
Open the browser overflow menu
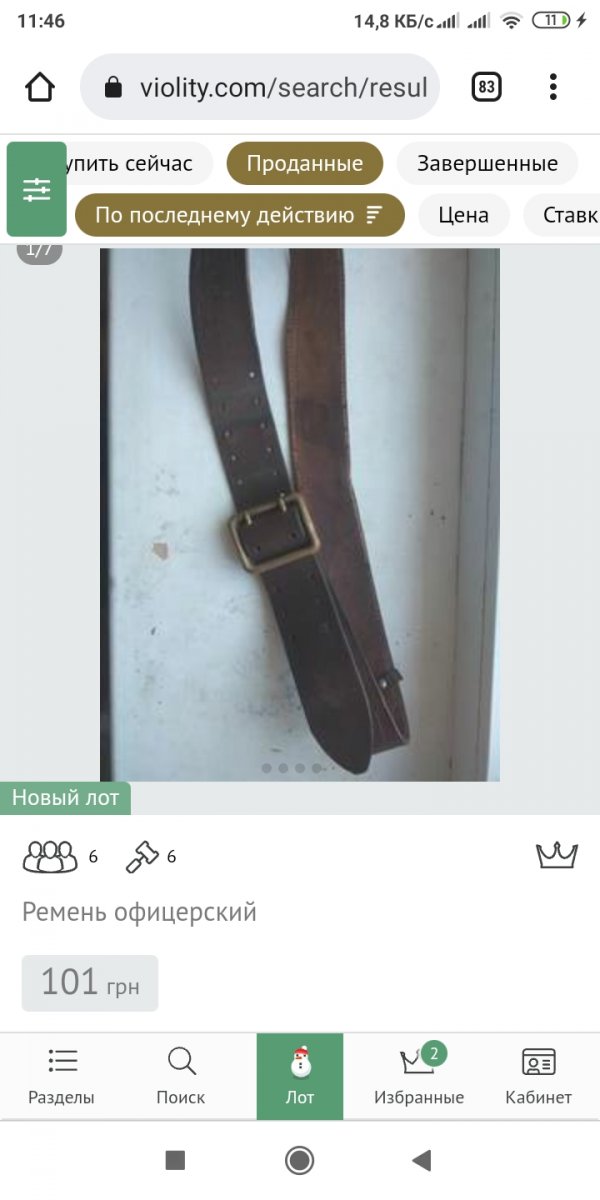553,88
